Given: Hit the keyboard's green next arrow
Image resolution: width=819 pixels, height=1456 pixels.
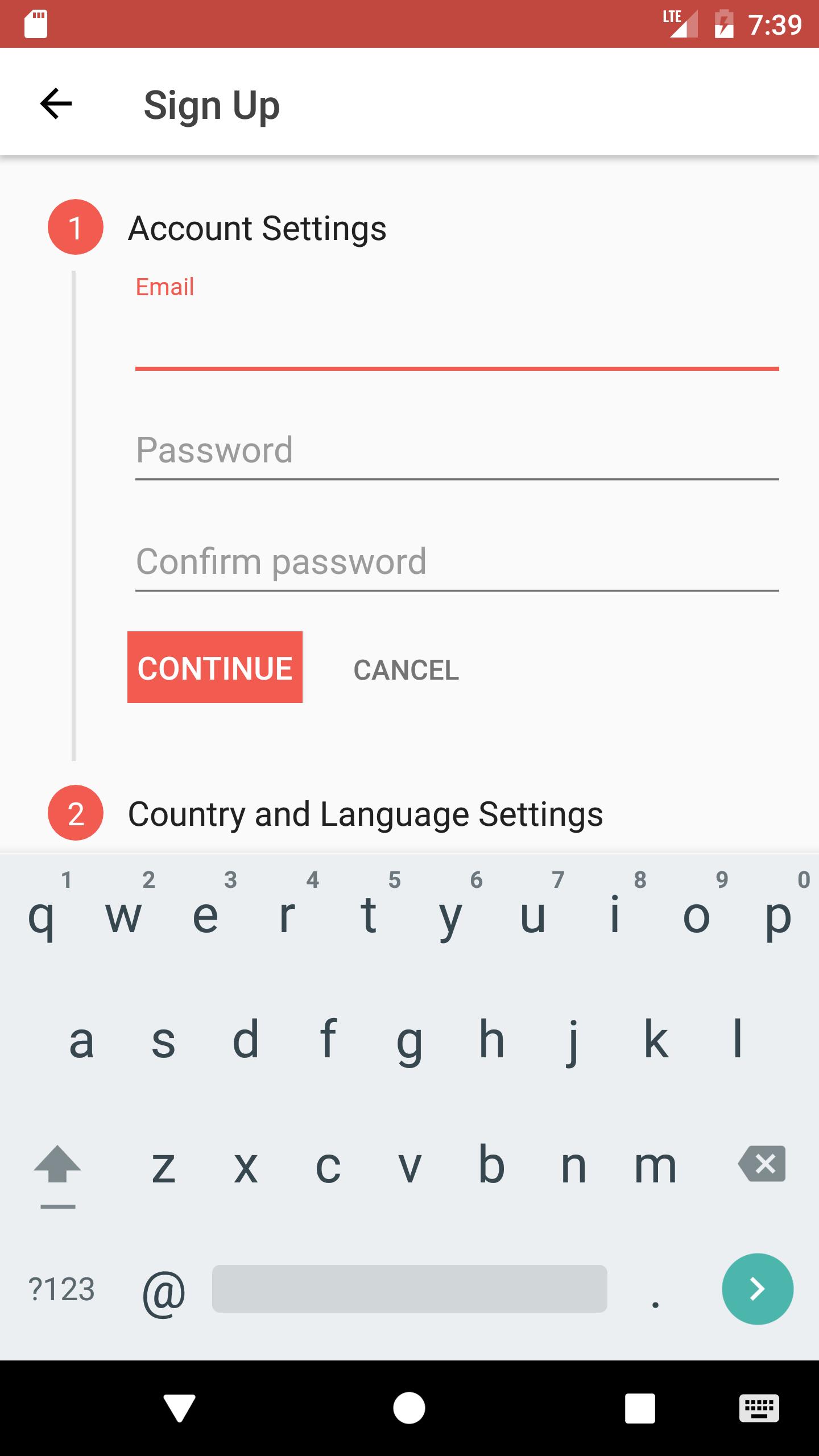Looking at the screenshot, I should 757,1289.
